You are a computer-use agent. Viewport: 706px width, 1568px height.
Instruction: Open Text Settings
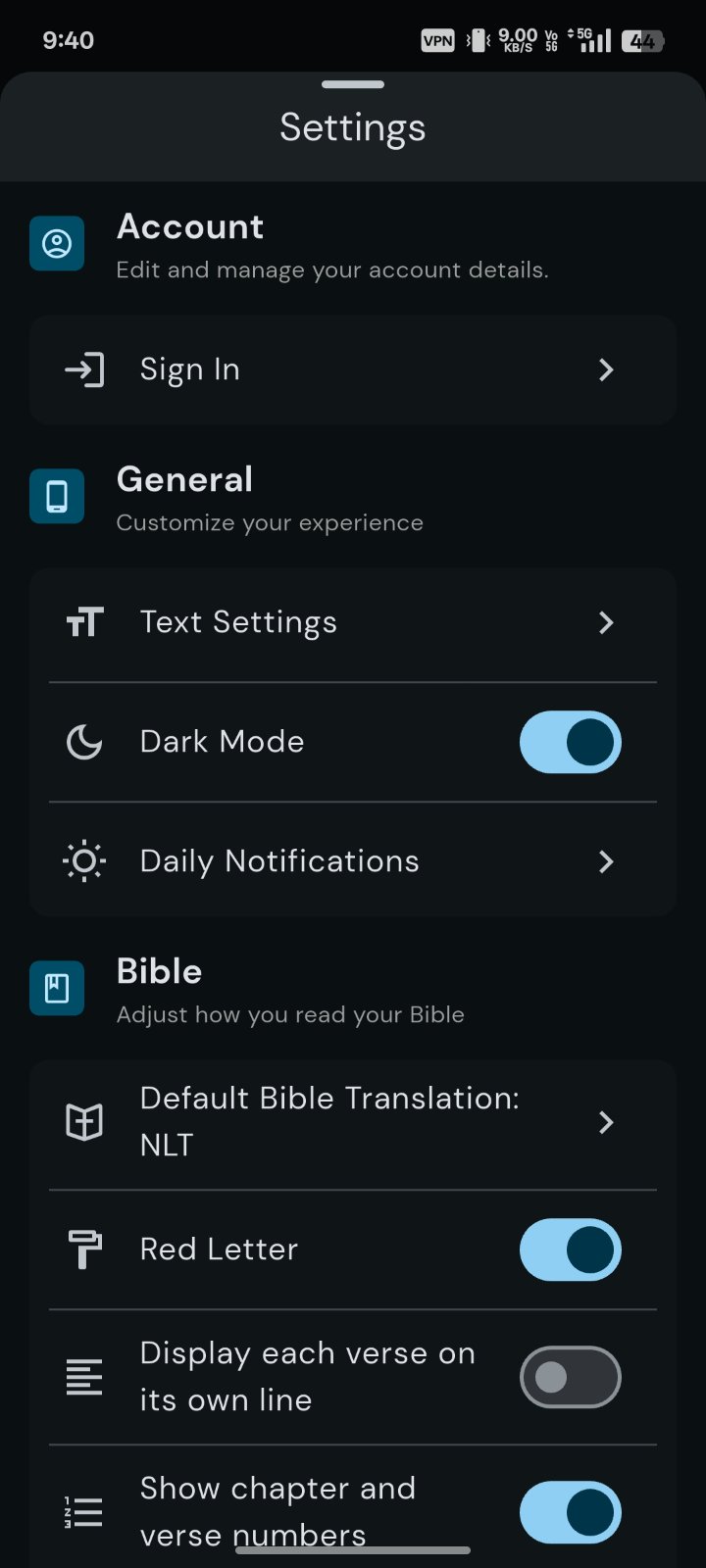point(353,622)
